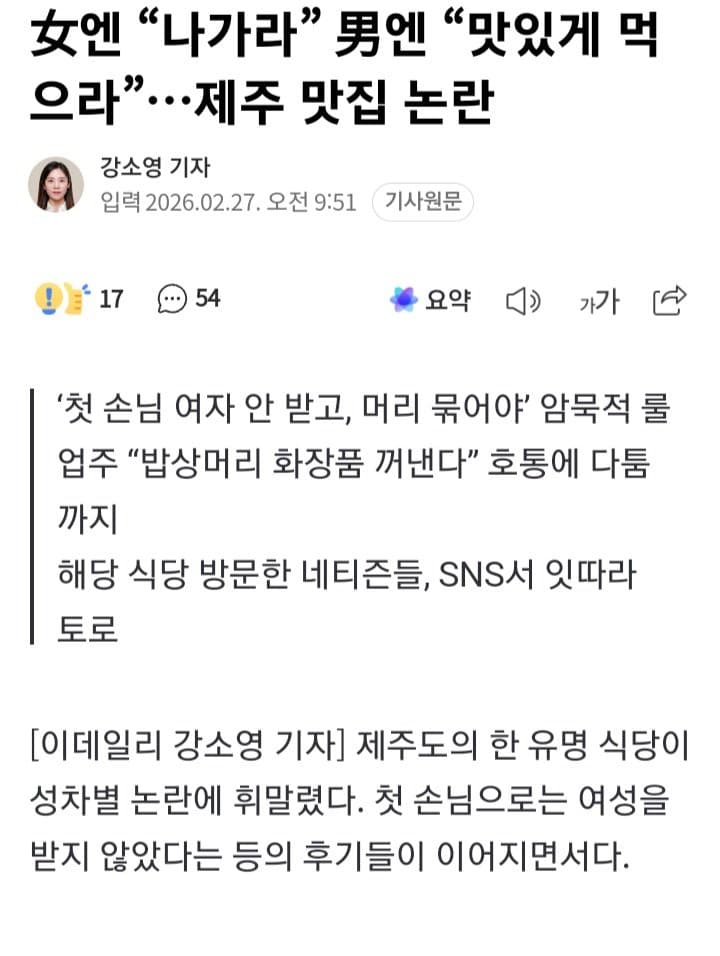React to the article via emoji icon
This screenshot has height=956, width=720.
pos(62,299)
